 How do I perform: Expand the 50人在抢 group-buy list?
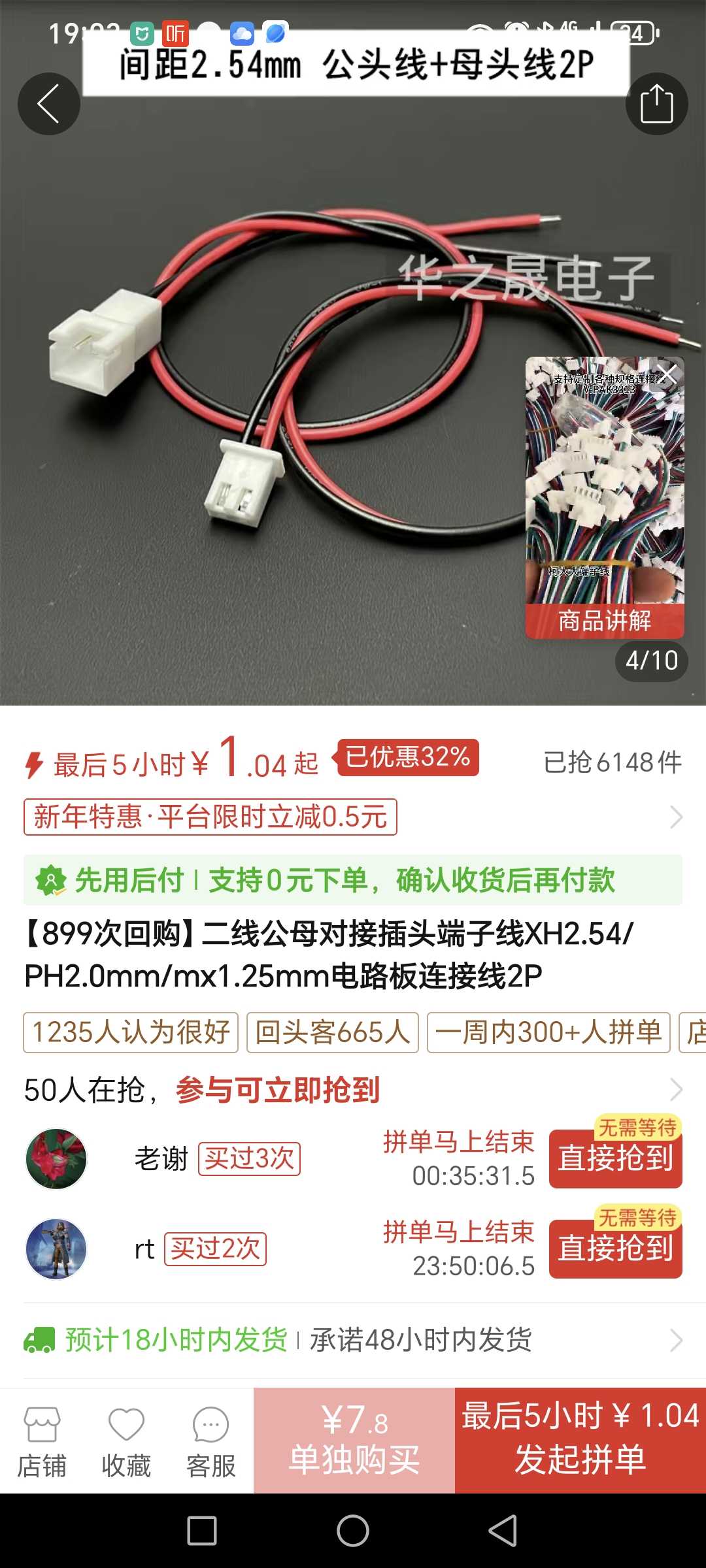[x=676, y=1090]
